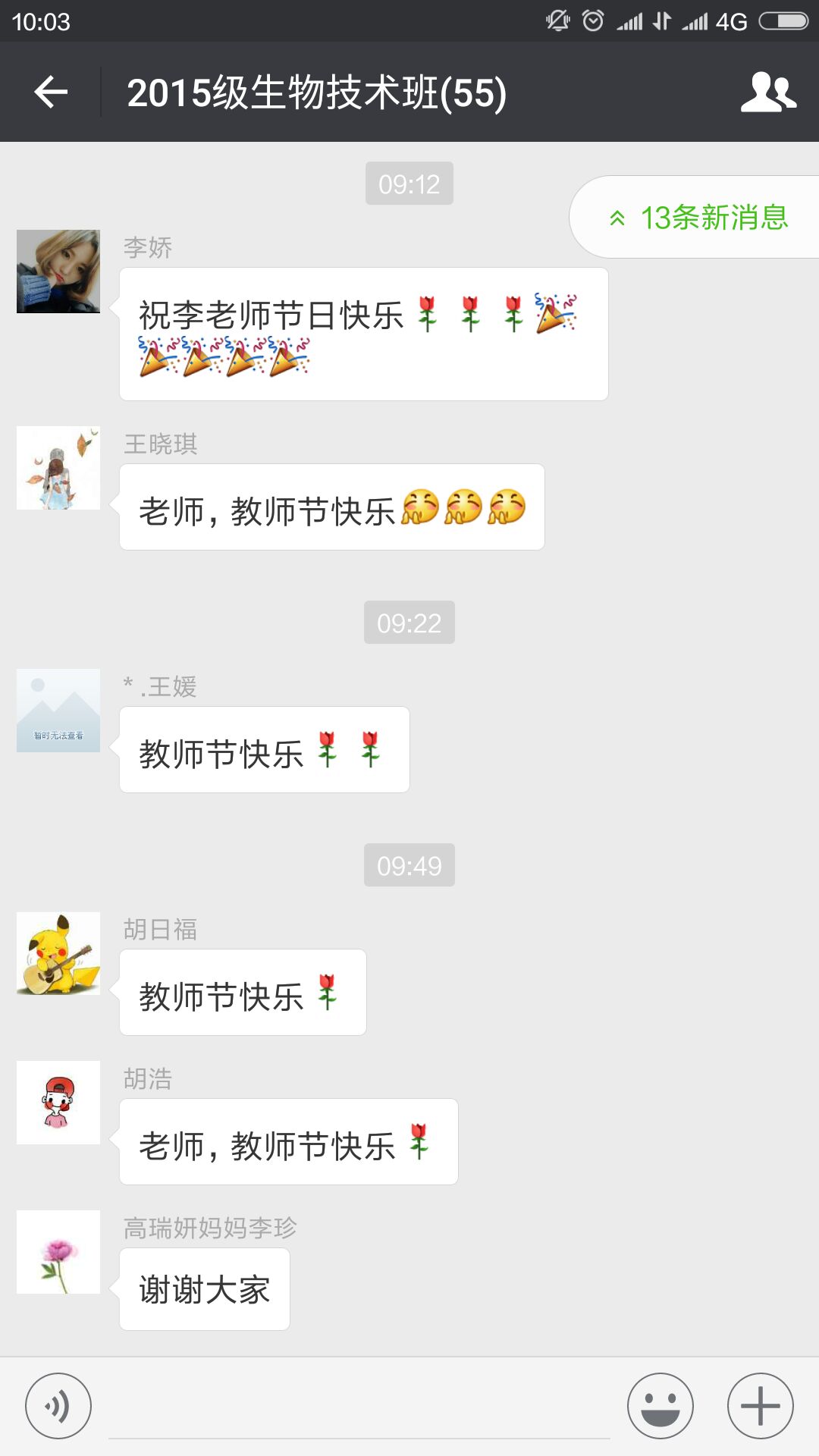Open the plus attachments menu
The image size is (819, 1456).
click(x=760, y=1406)
